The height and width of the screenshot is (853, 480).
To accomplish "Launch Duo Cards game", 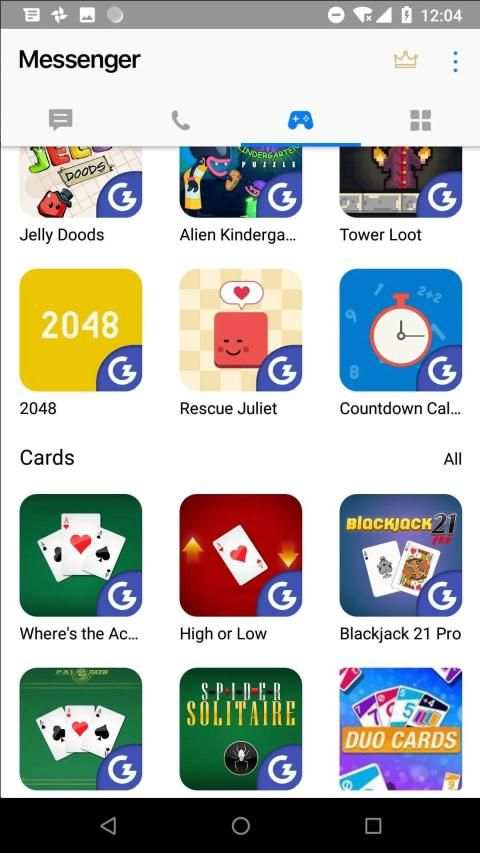I will (x=401, y=729).
